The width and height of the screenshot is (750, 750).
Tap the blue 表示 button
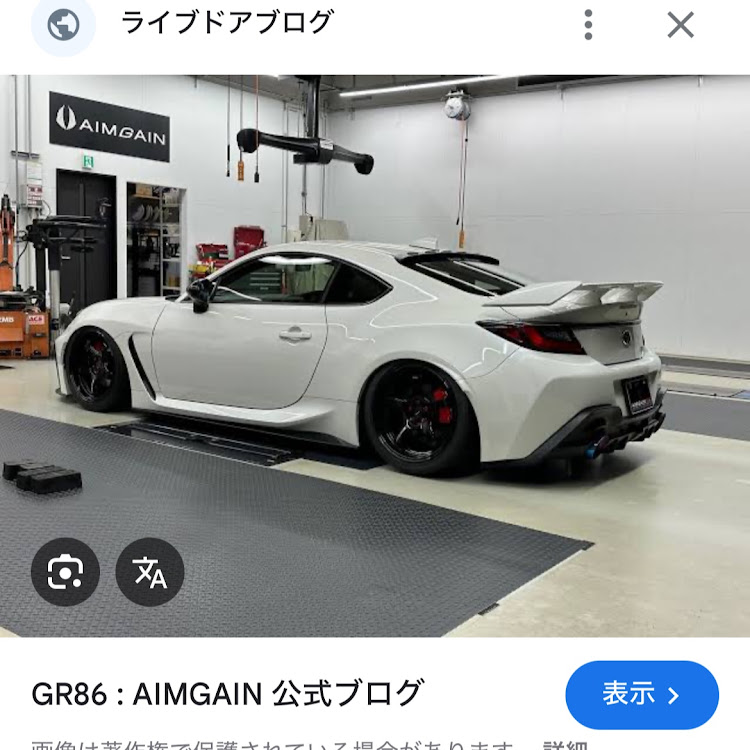(641, 694)
